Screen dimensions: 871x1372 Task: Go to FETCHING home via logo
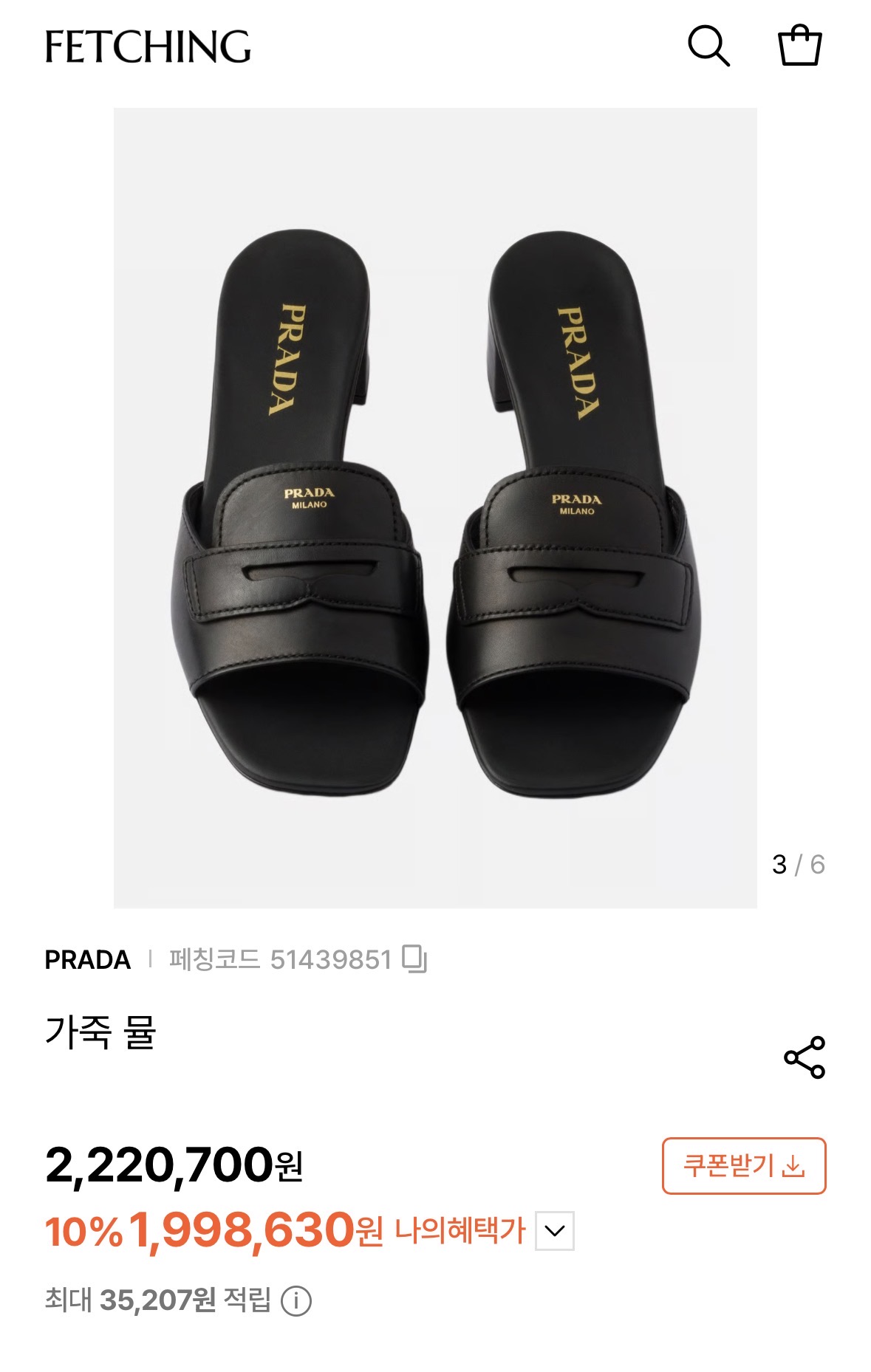(x=148, y=47)
